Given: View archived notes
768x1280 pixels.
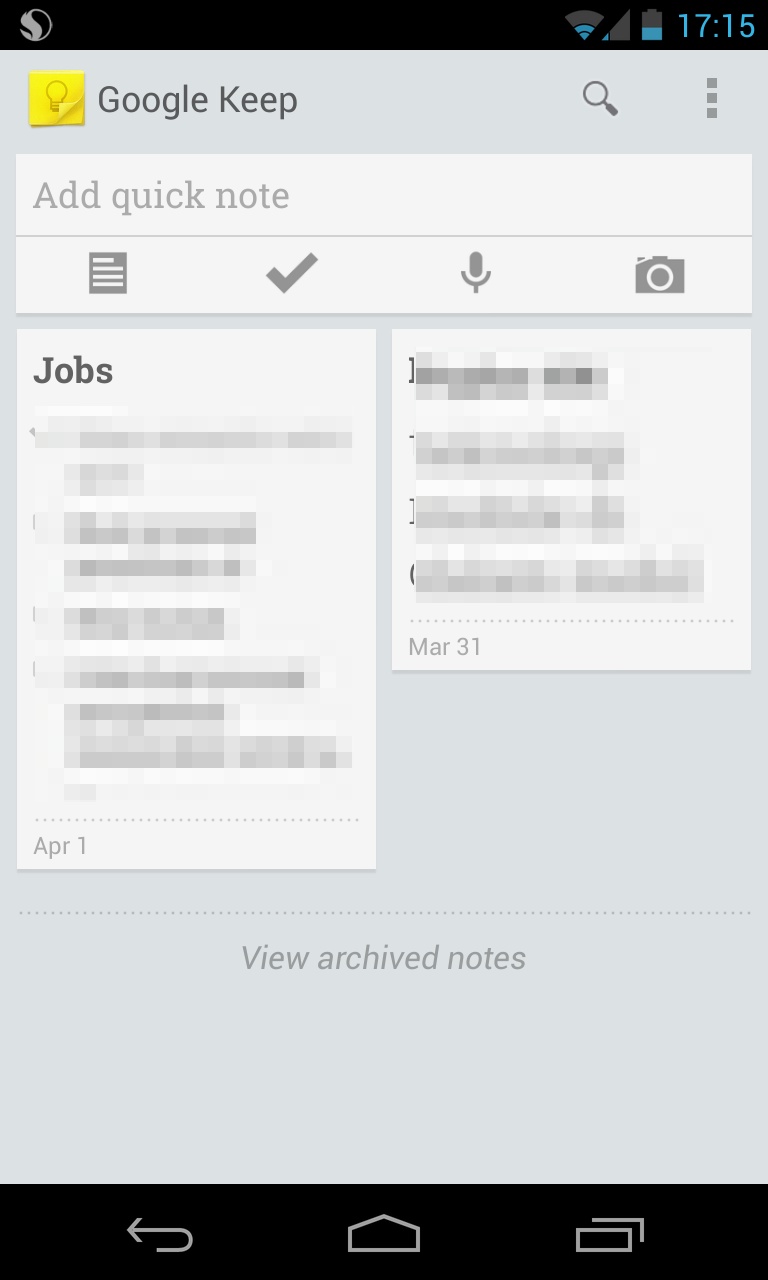Looking at the screenshot, I should (383, 958).
